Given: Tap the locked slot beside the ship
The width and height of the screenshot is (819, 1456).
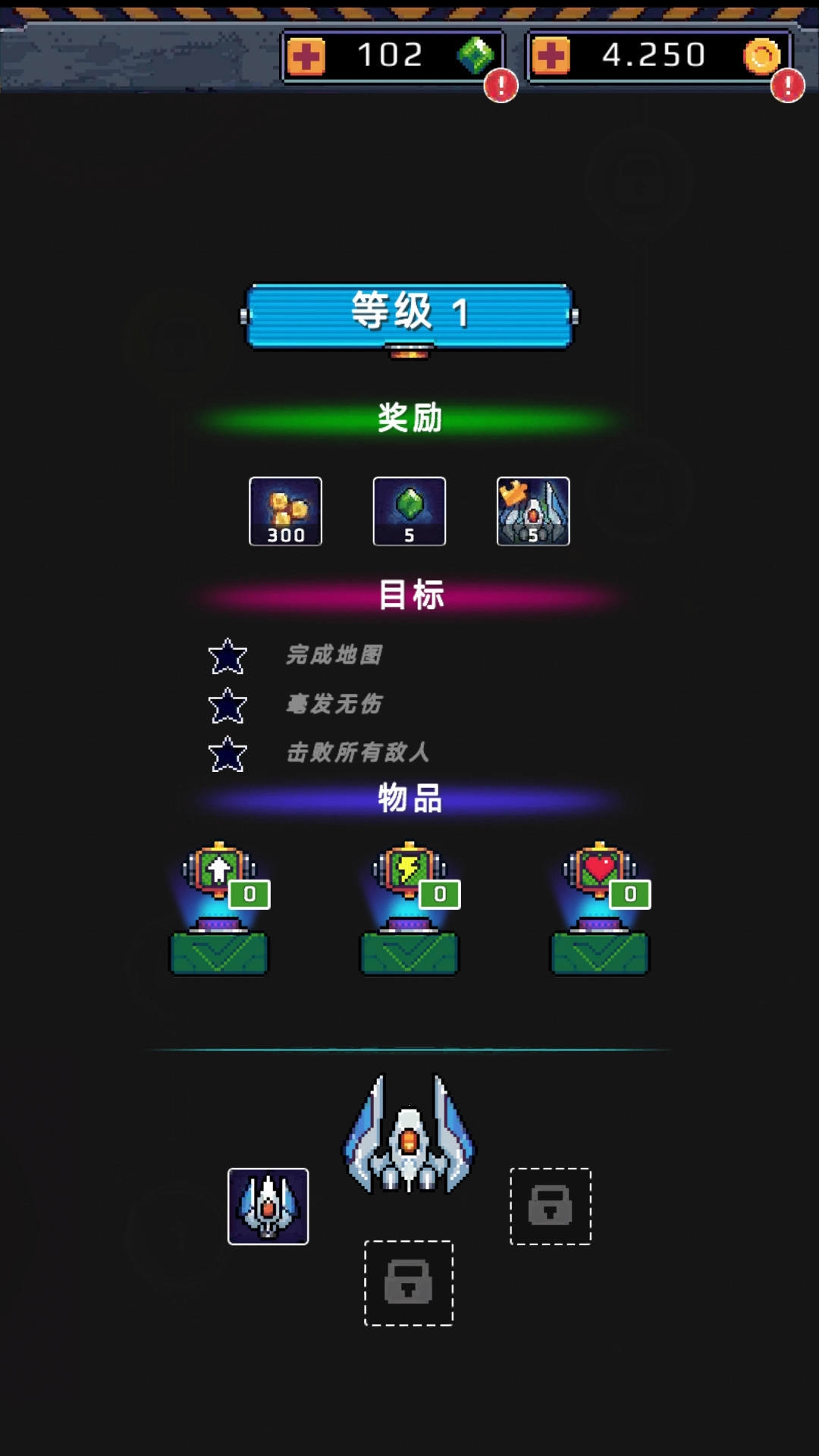Looking at the screenshot, I should (551, 1207).
